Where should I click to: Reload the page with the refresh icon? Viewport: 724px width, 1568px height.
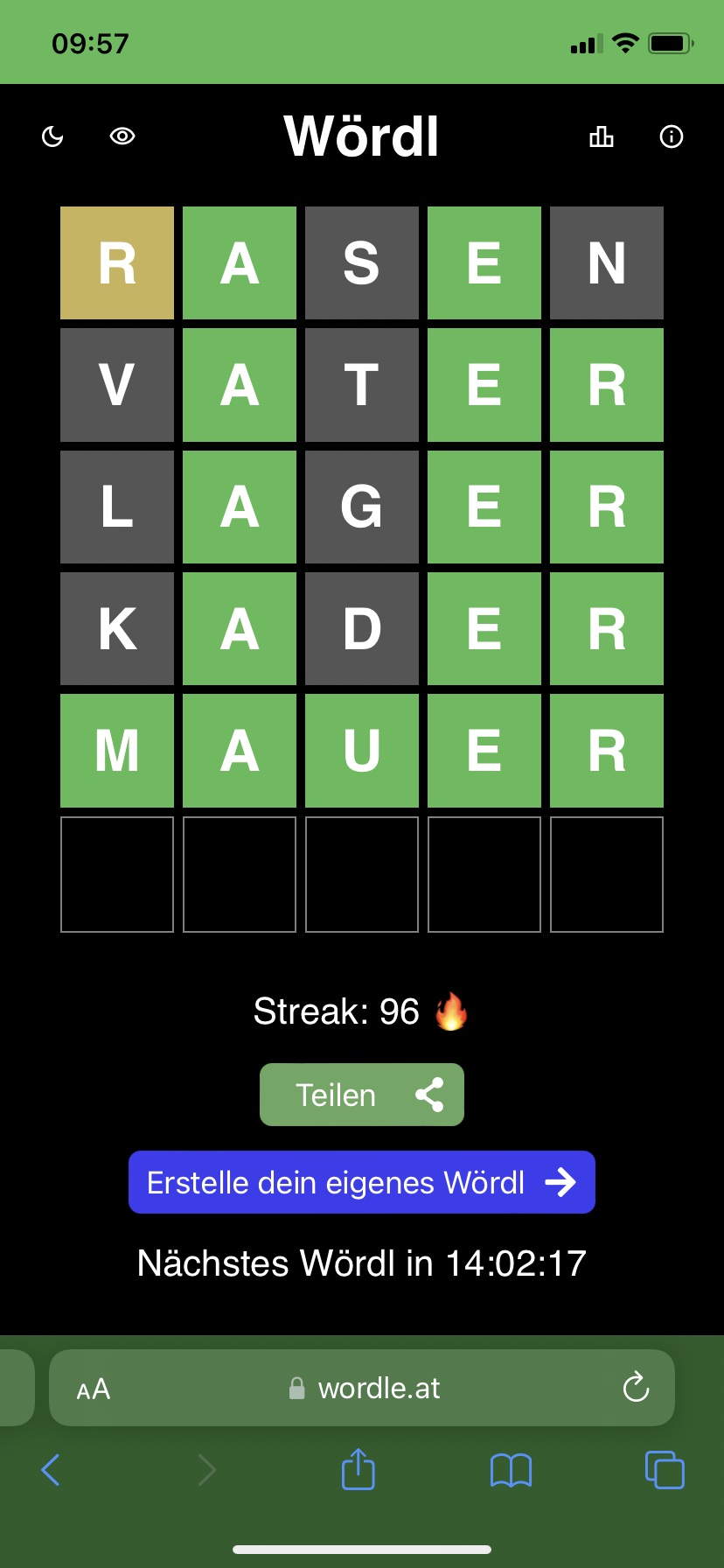click(636, 1387)
